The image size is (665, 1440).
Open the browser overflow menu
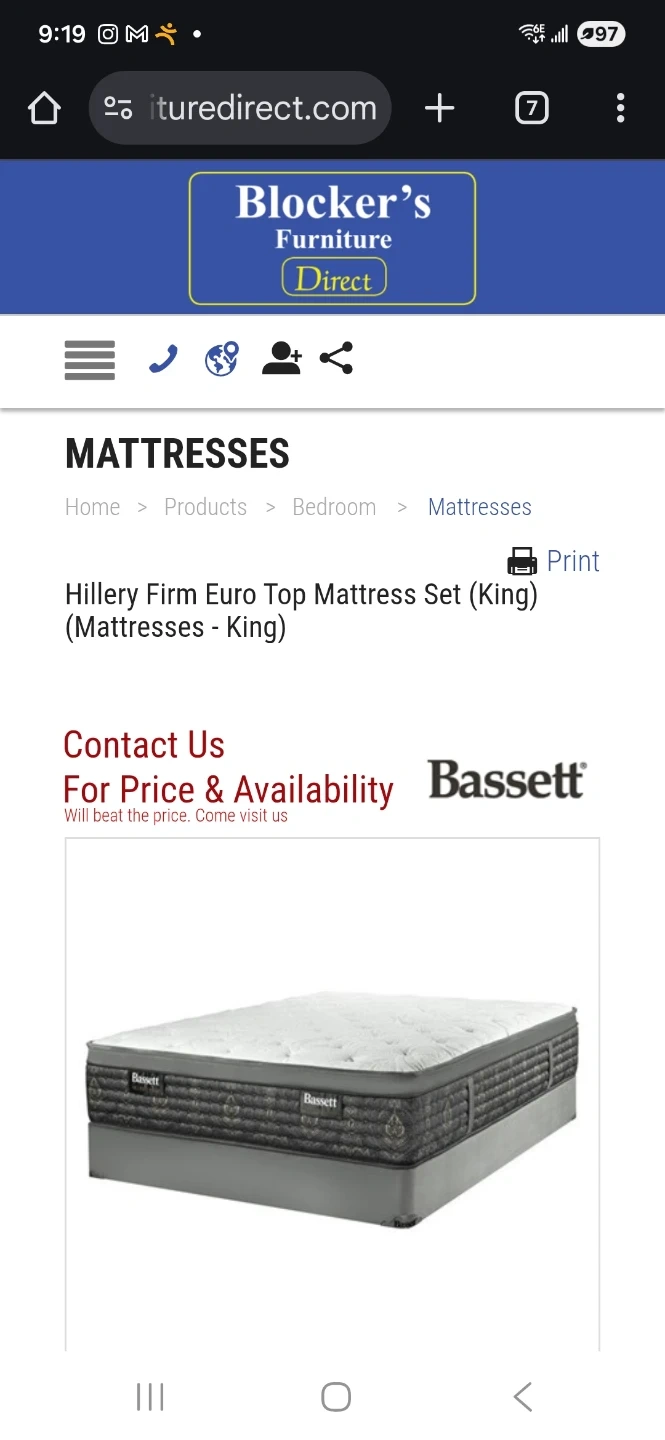coord(620,108)
